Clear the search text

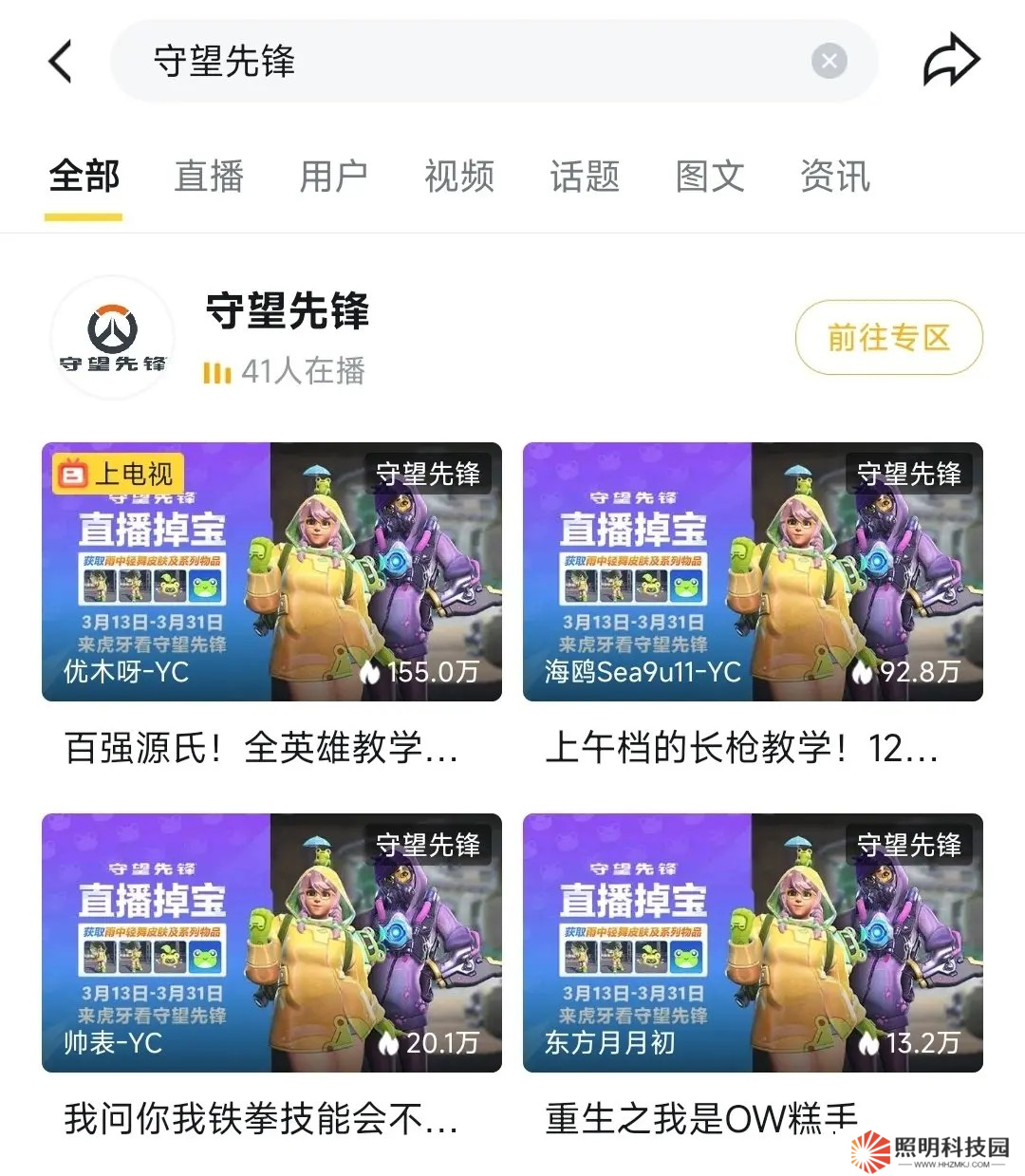(x=829, y=62)
